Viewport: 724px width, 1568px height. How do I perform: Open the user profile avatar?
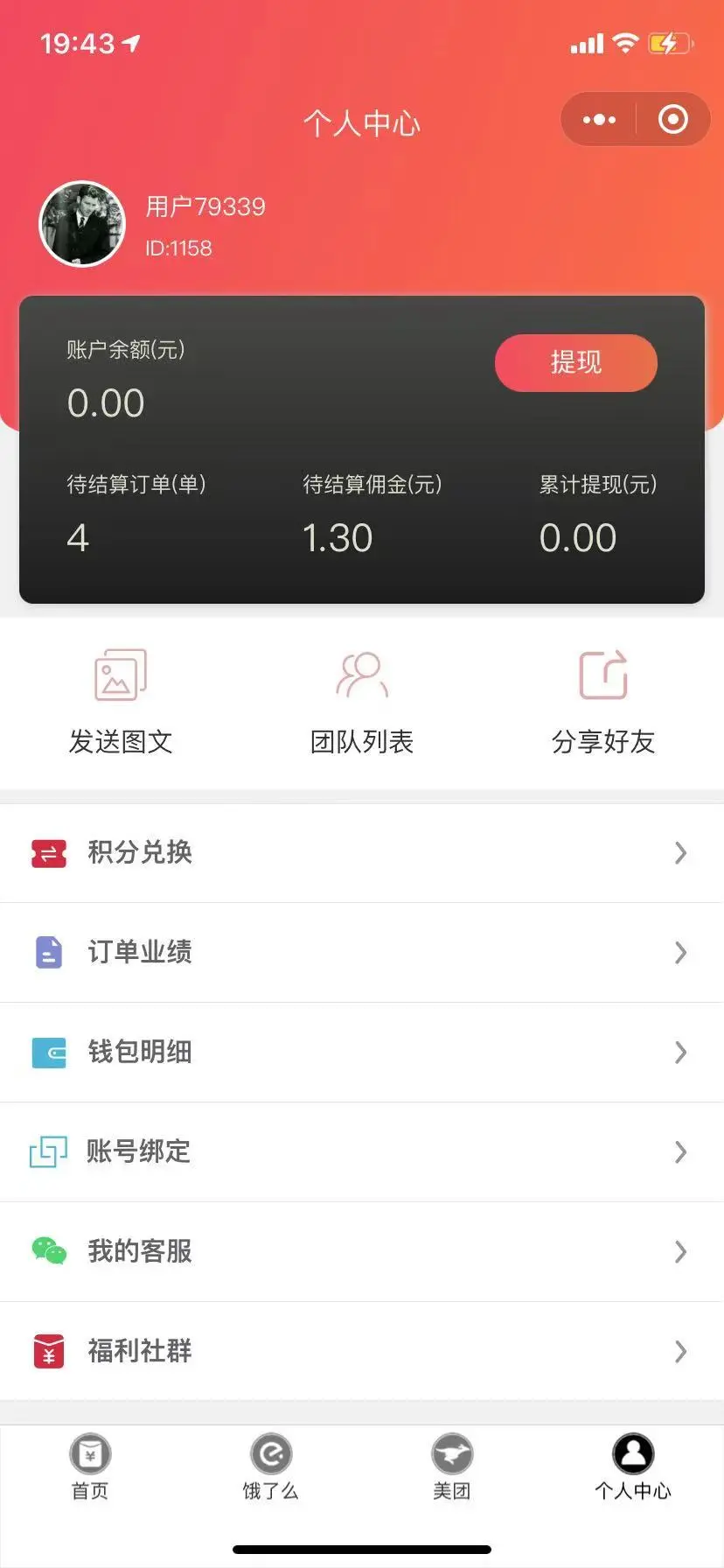82,224
